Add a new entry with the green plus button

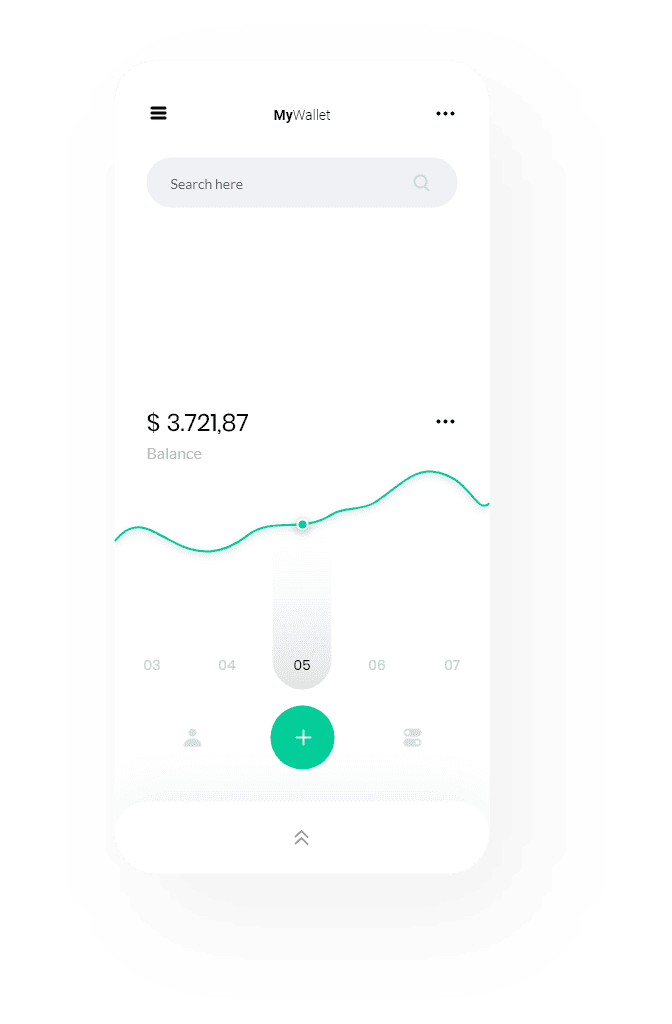click(302, 738)
